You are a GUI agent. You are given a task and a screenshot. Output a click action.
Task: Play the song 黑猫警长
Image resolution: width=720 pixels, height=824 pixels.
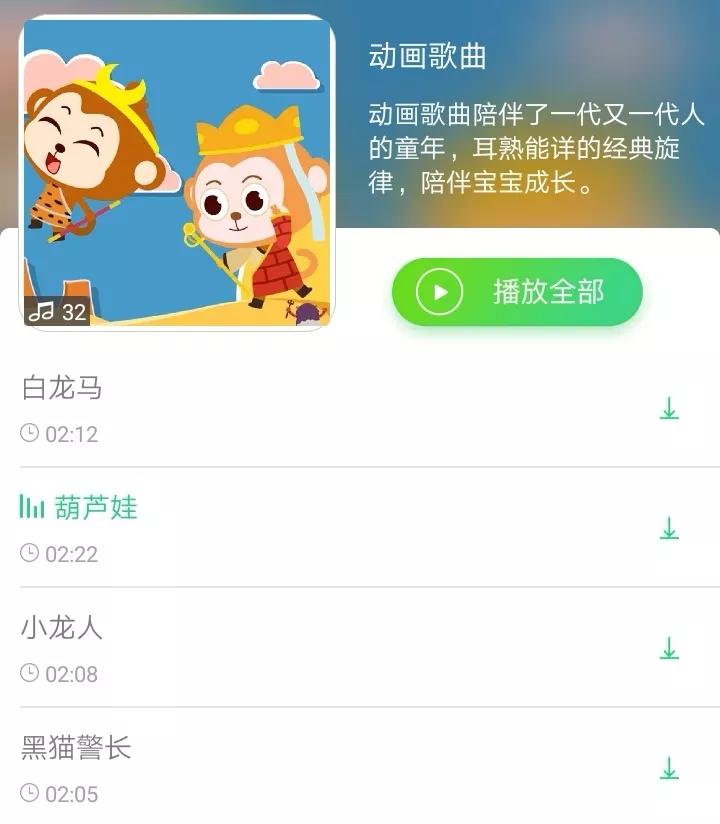[x=76, y=748]
